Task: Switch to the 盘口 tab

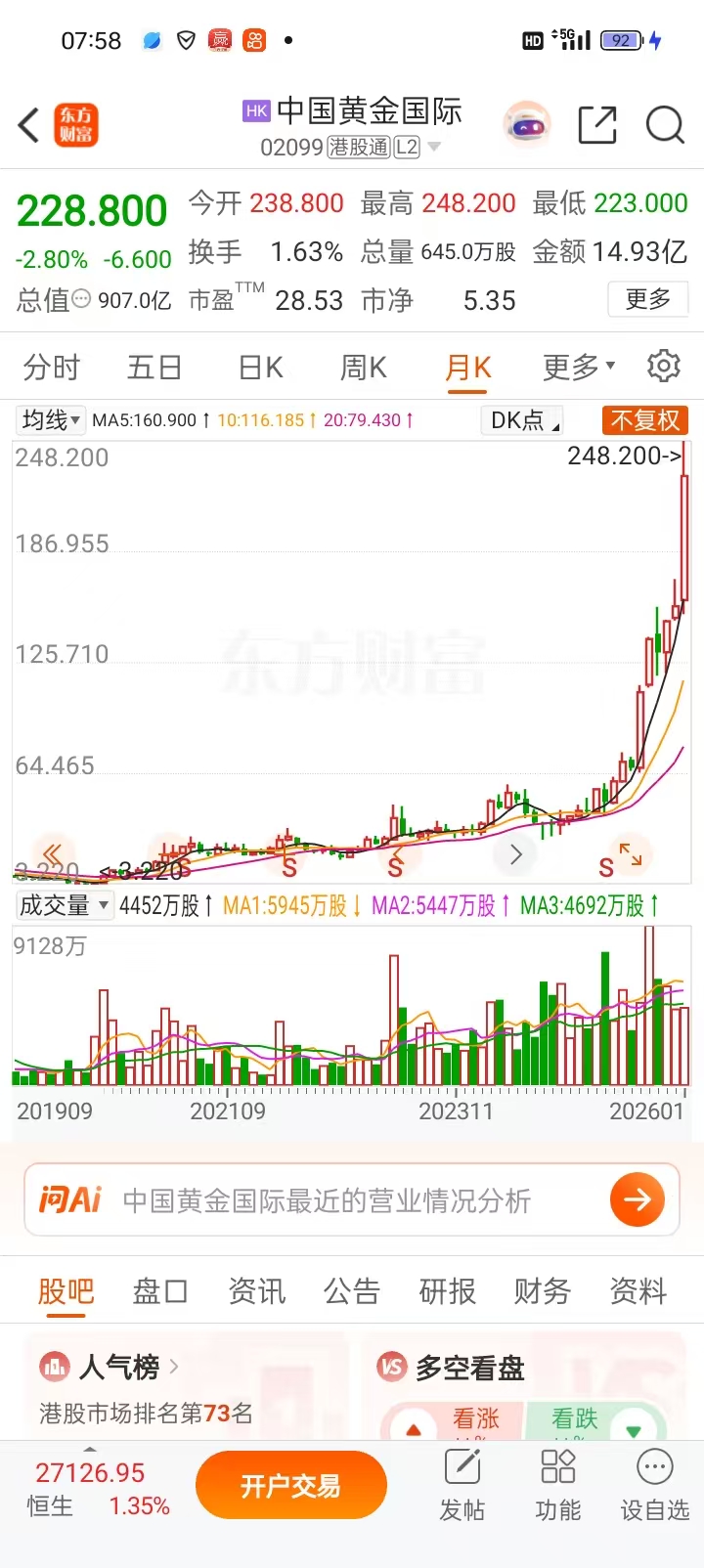Action: (160, 1291)
